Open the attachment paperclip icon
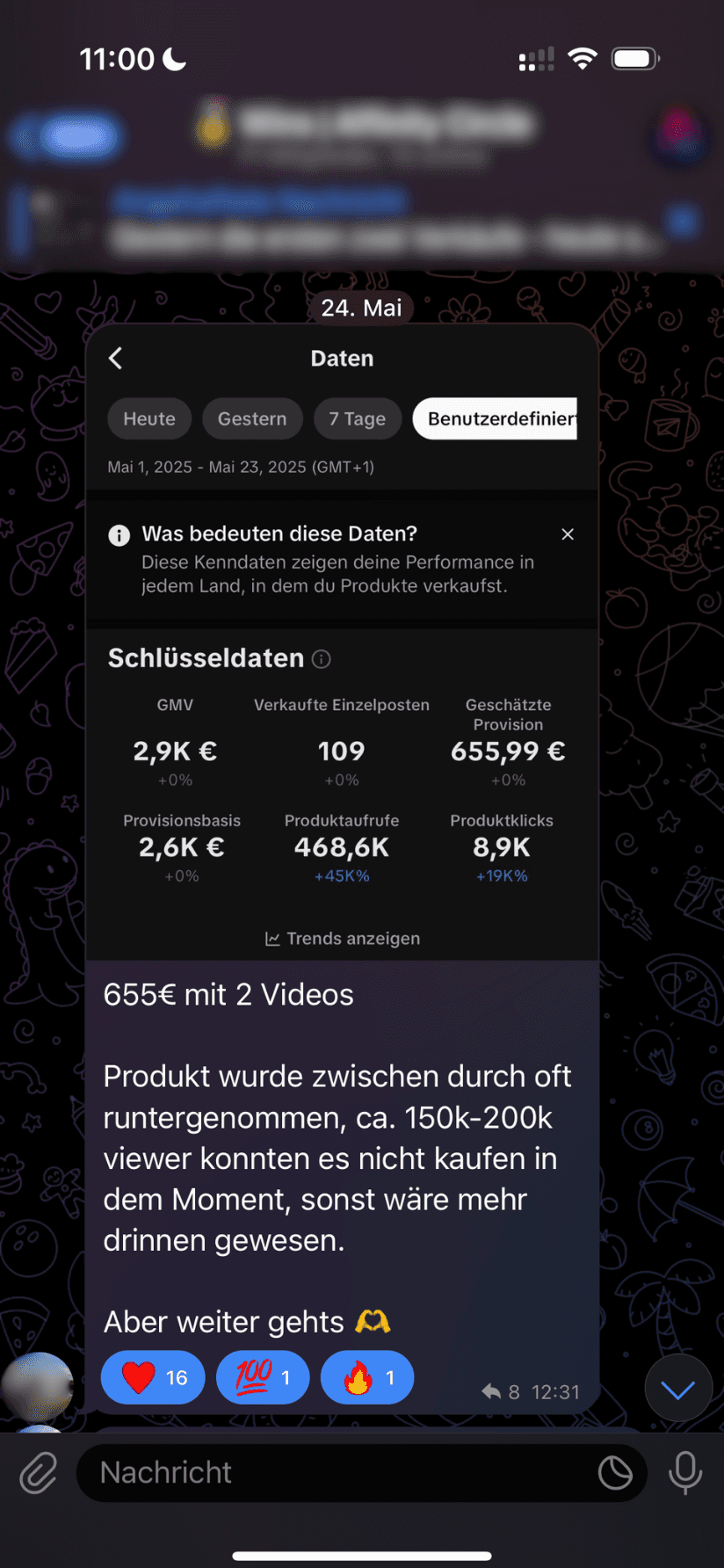The height and width of the screenshot is (1568, 724). (37, 1472)
